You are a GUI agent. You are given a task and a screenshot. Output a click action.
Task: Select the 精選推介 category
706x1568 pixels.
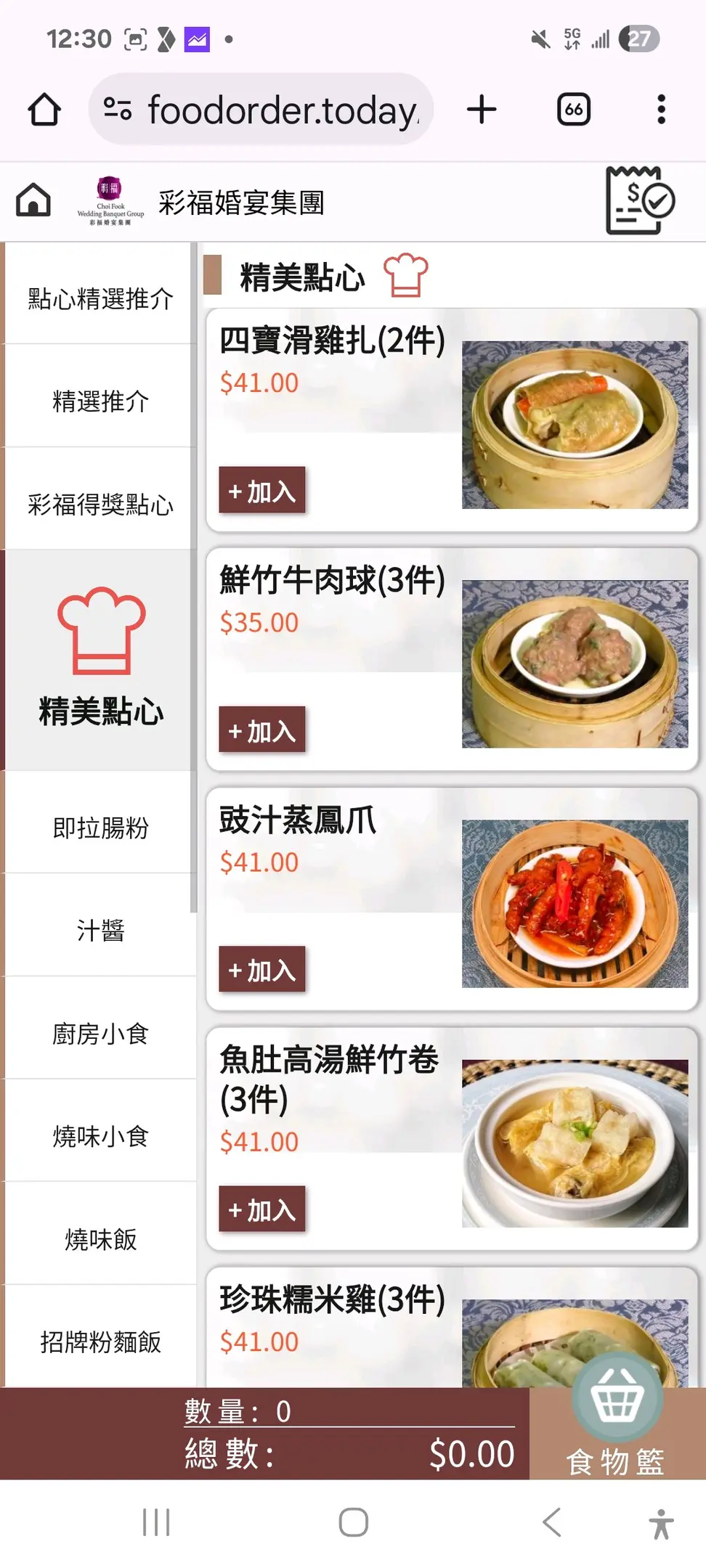pyautogui.click(x=100, y=401)
